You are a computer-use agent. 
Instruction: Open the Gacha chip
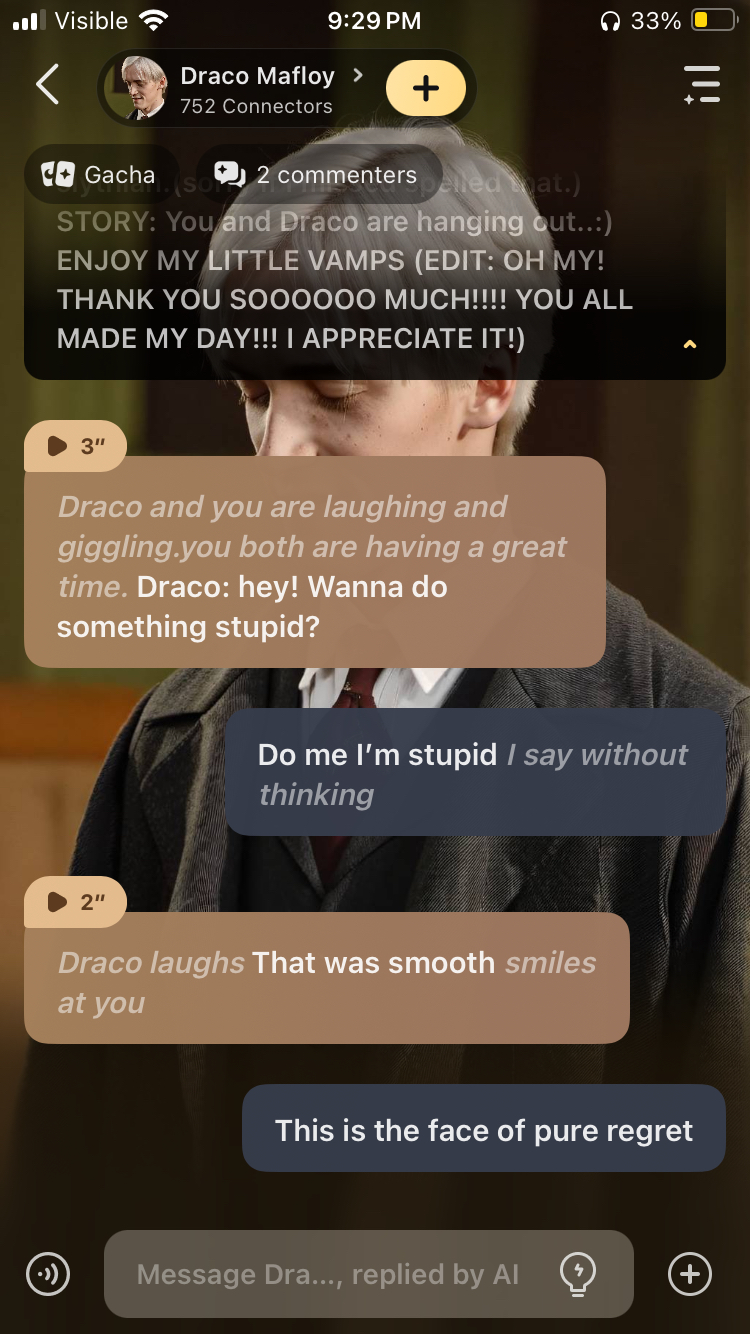[99, 174]
